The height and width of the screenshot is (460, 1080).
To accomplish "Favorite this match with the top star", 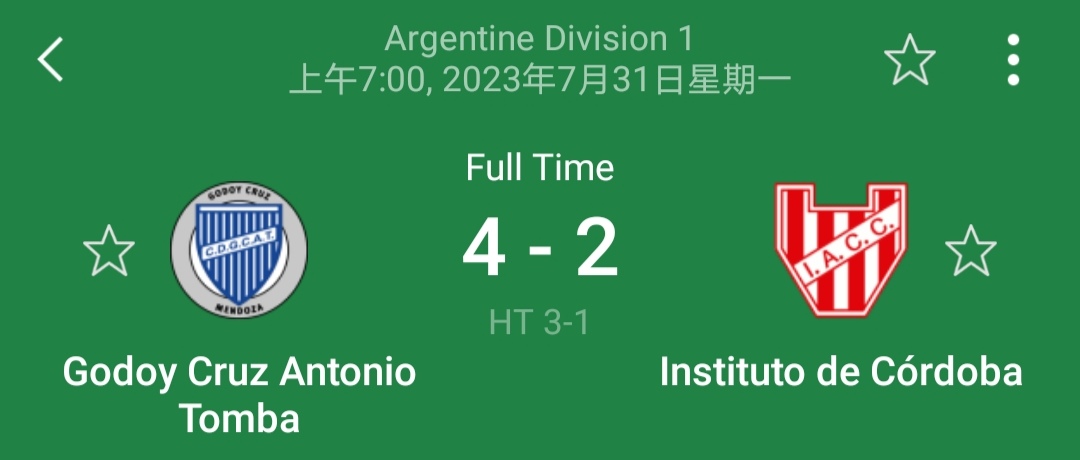I will [x=909, y=60].
